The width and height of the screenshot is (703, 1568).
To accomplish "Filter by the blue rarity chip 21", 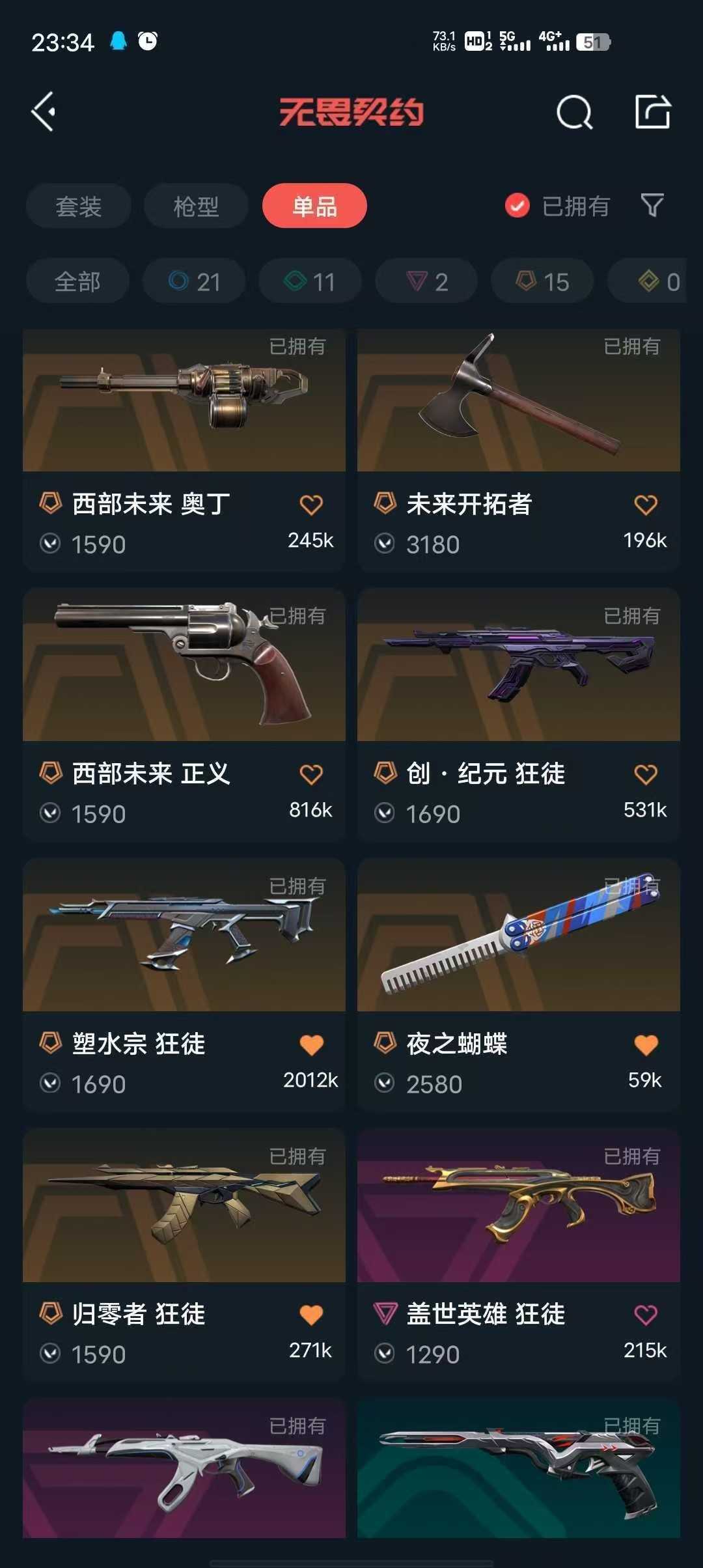I will [x=194, y=281].
